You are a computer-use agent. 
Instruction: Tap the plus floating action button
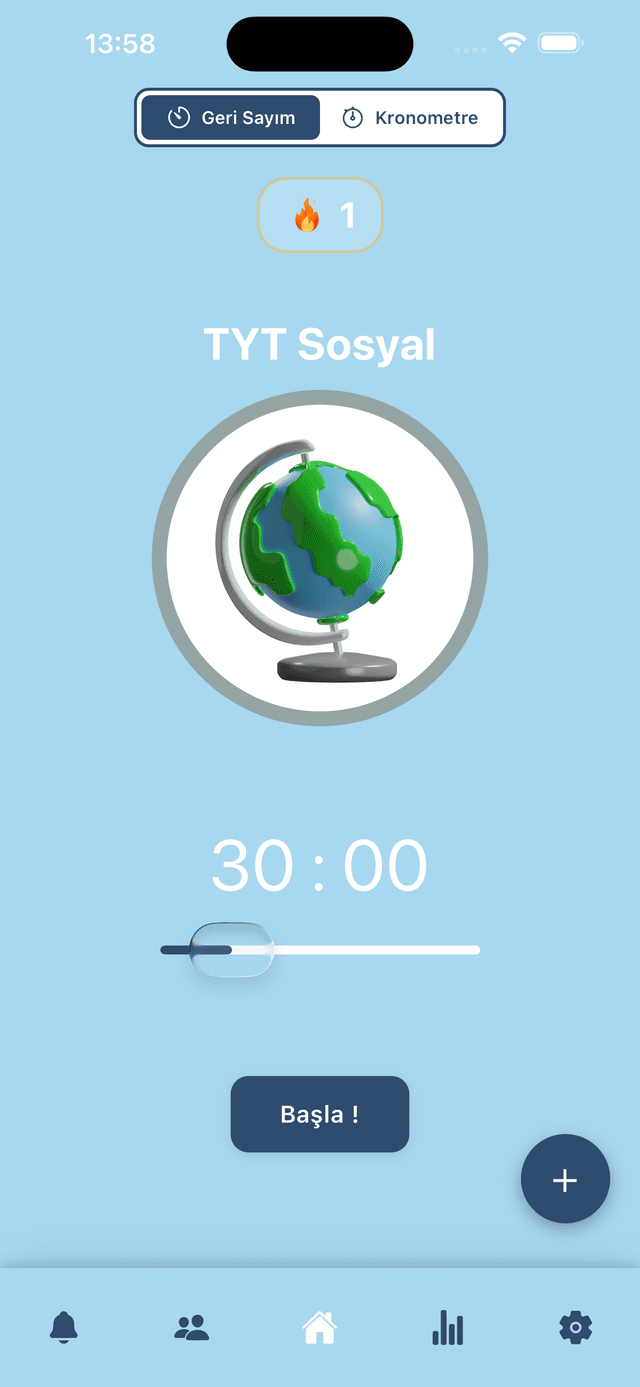click(565, 1180)
